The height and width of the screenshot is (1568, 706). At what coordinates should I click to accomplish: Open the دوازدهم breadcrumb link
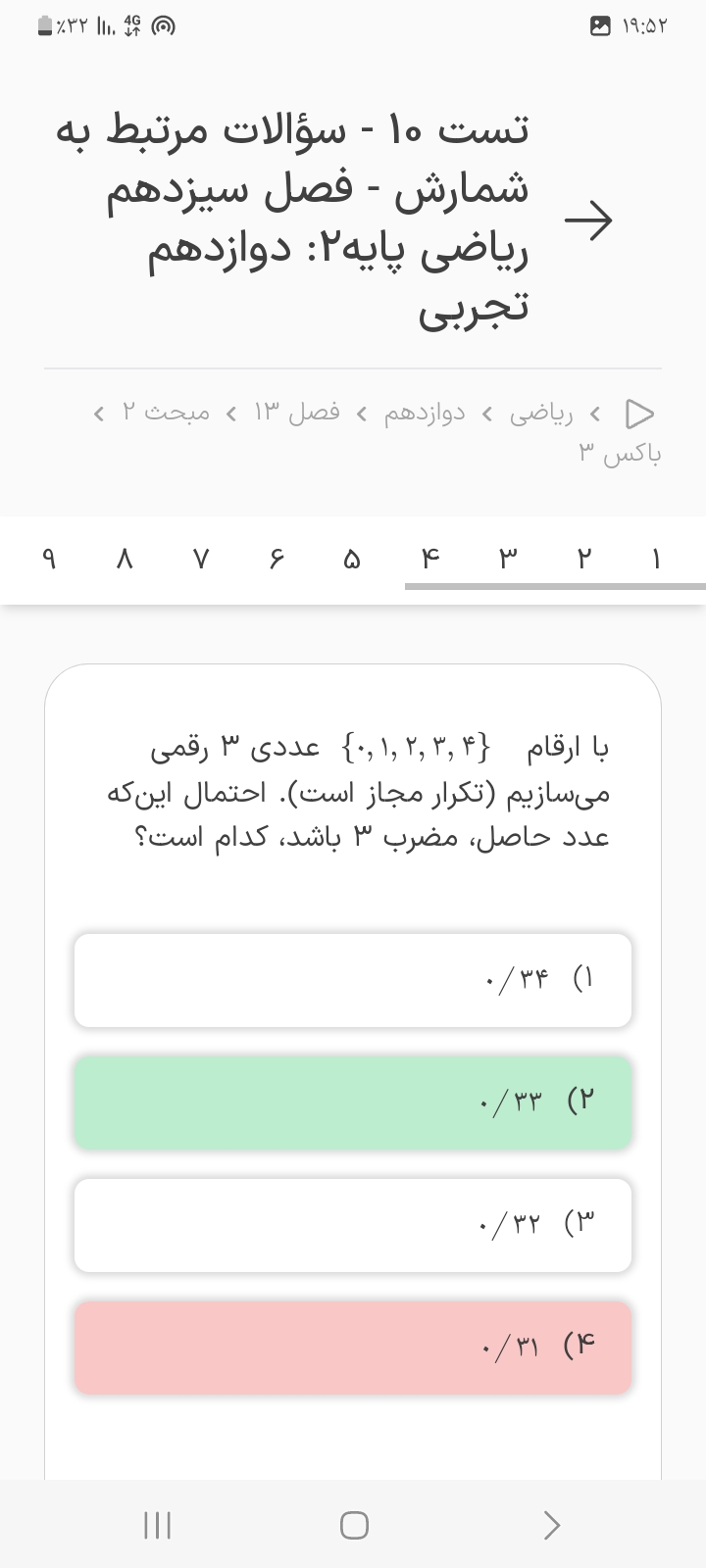coord(425,414)
